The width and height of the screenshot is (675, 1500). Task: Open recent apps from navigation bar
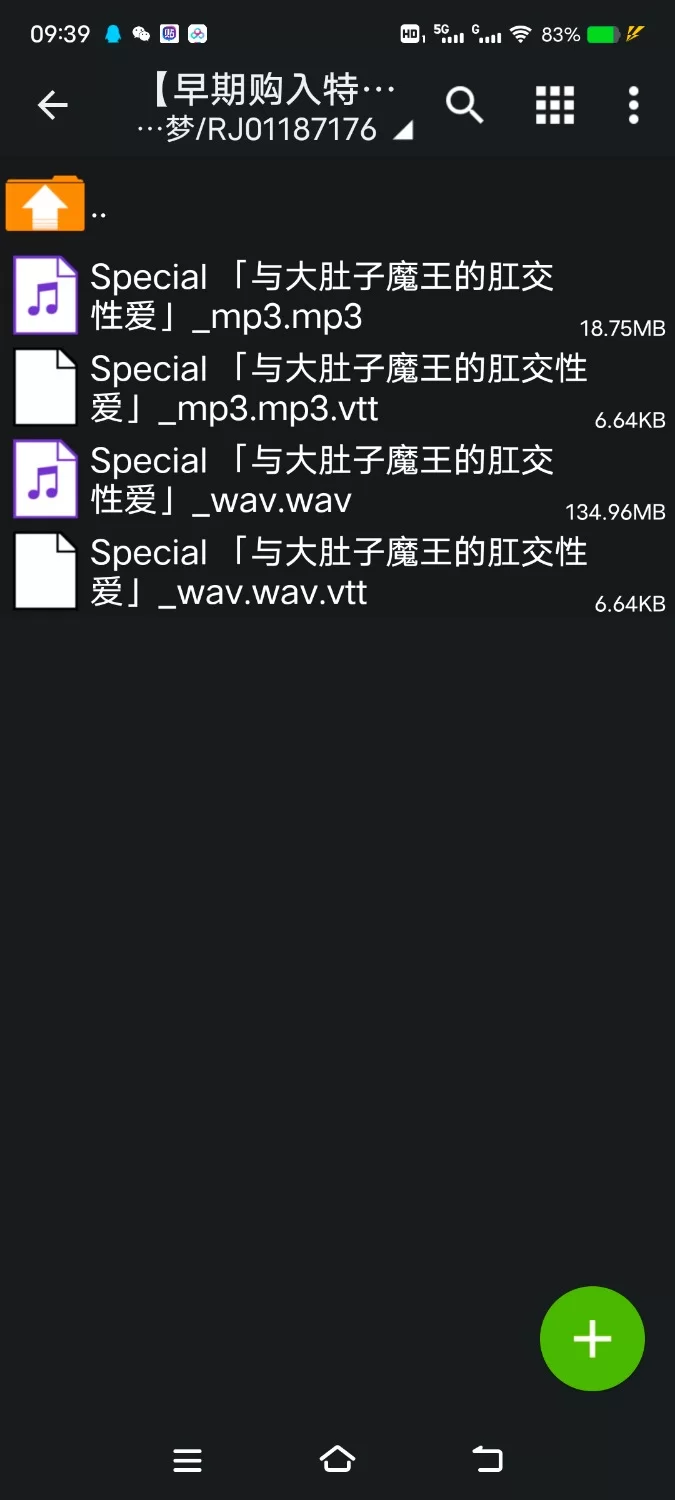tap(187, 1460)
